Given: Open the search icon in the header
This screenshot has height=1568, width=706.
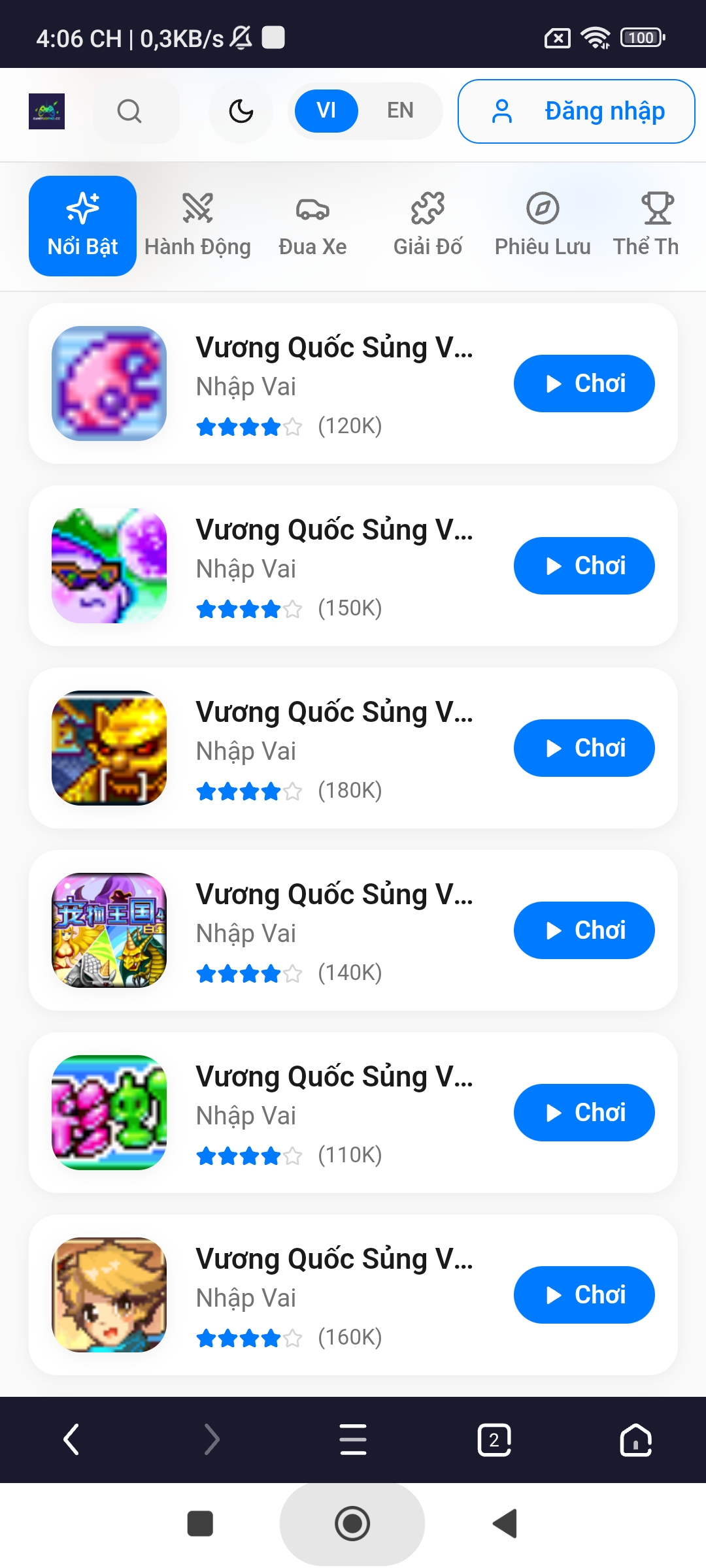Looking at the screenshot, I should (129, 111).
